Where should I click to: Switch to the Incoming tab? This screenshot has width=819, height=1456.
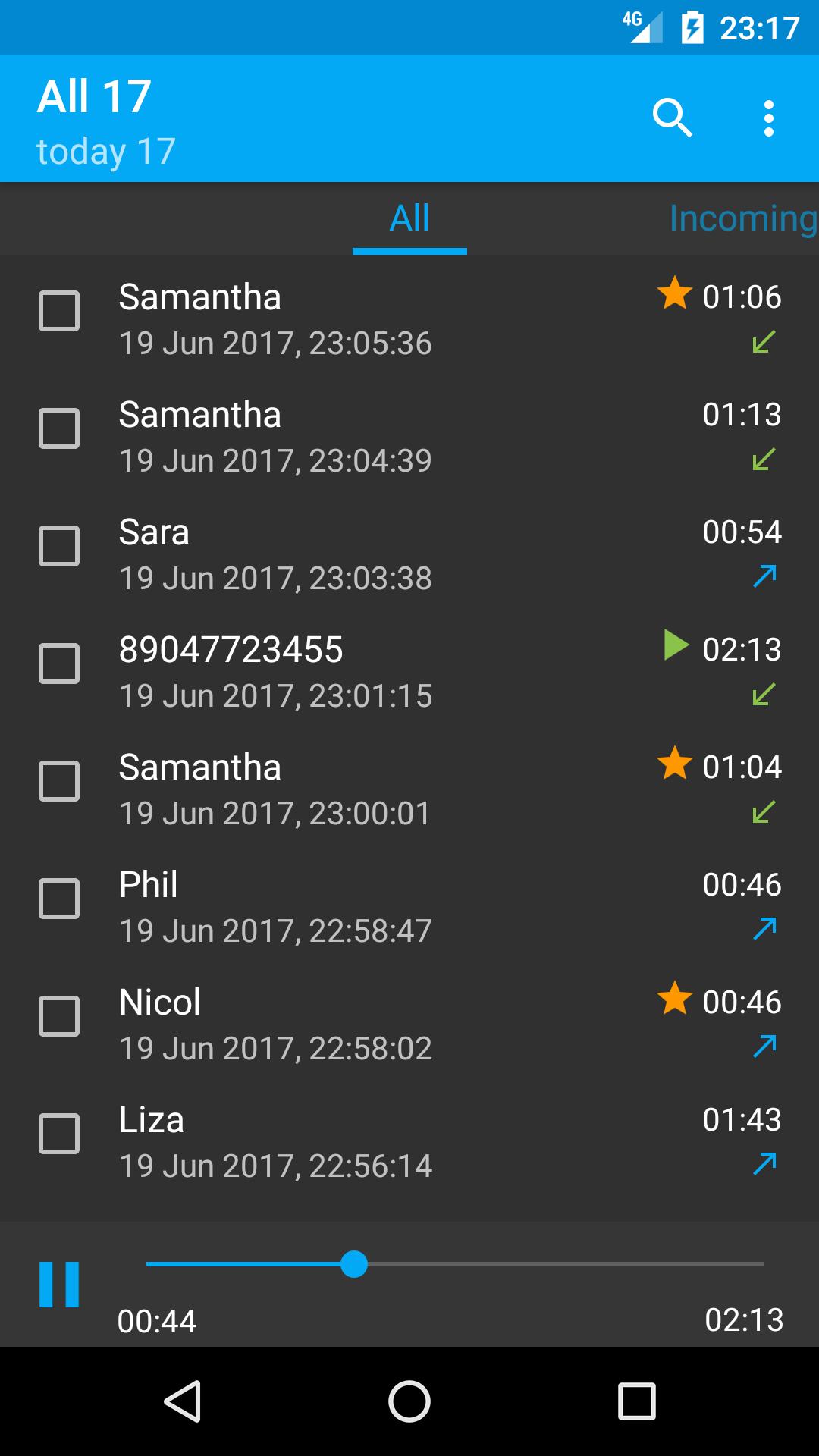point(741,218)
